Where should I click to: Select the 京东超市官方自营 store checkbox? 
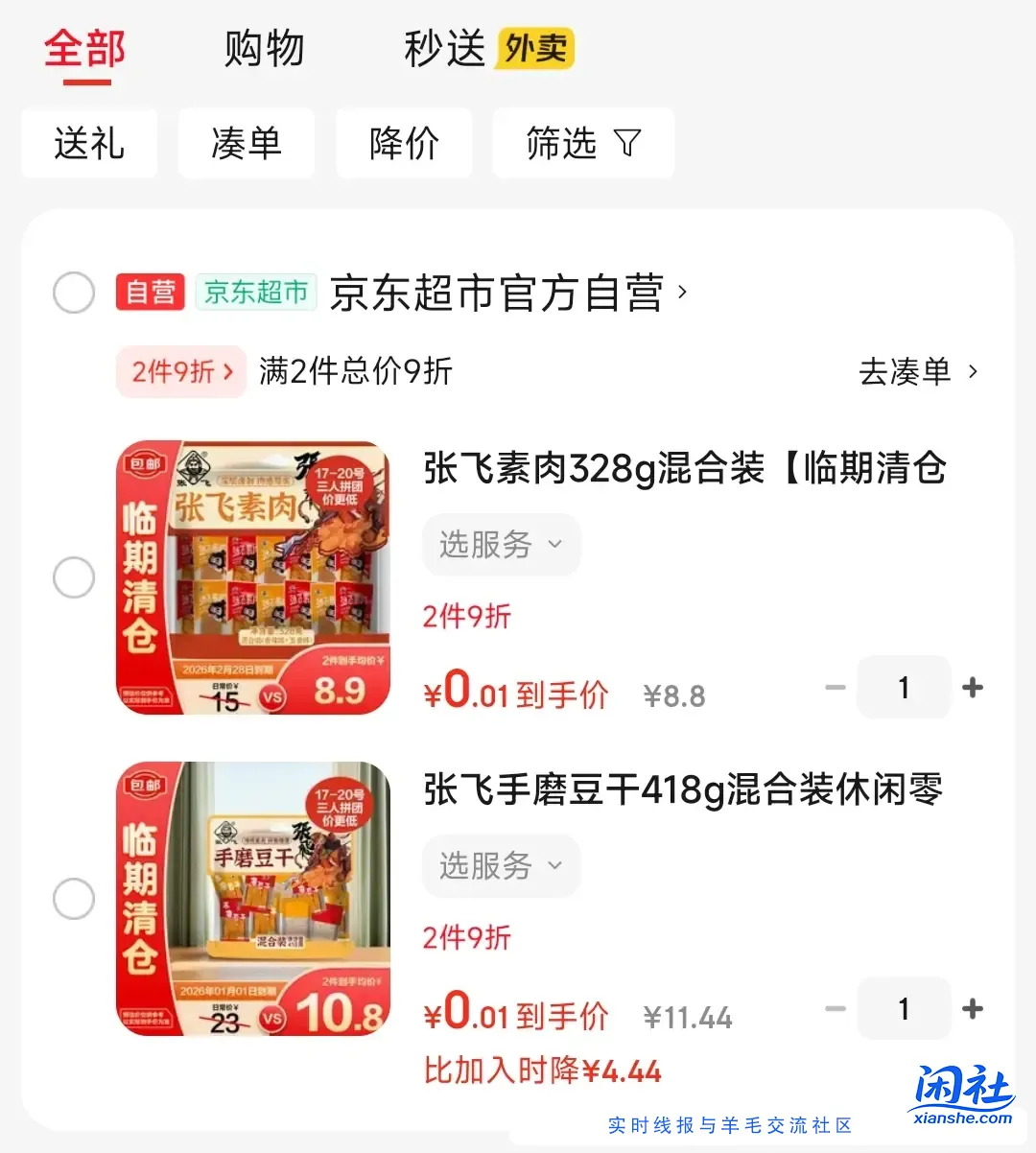[x=74, y=293]
